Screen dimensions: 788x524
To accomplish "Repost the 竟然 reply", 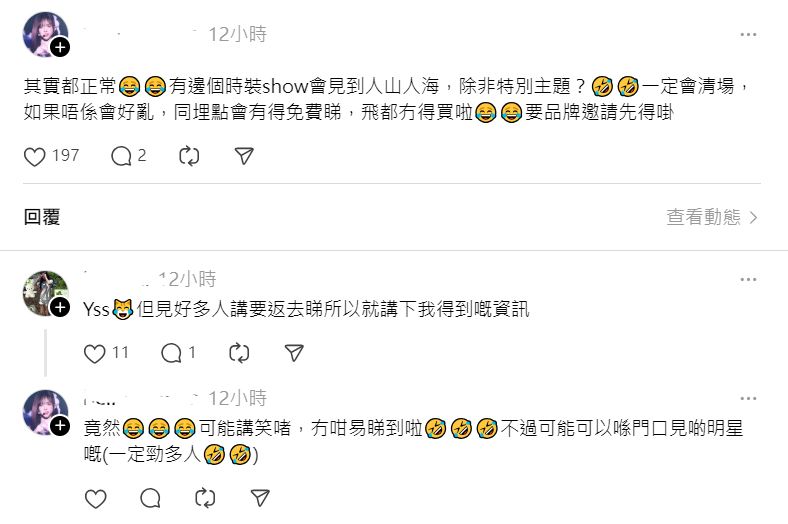I will [x=205, y=498].
